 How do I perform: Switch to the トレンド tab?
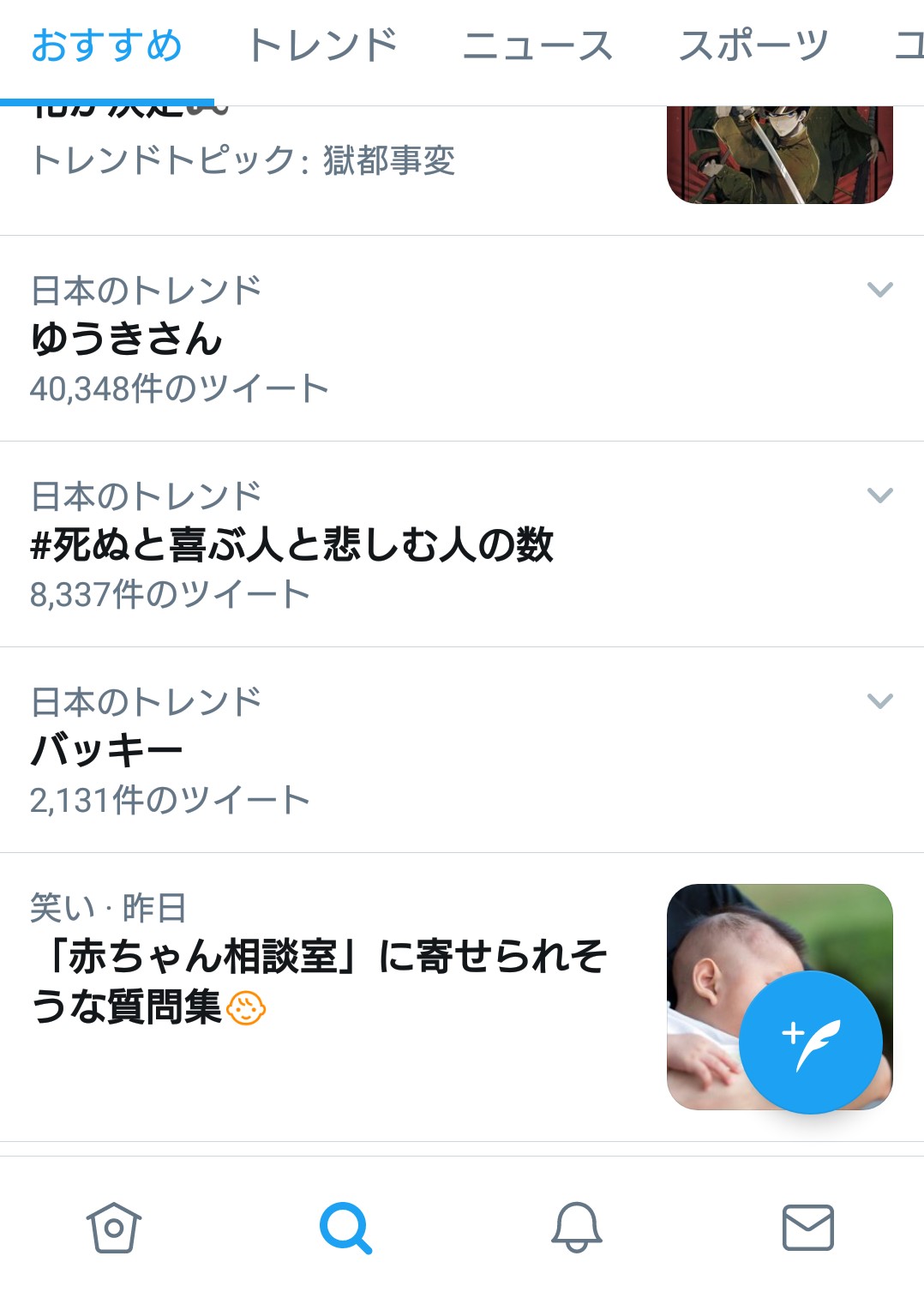pos(322,46)
